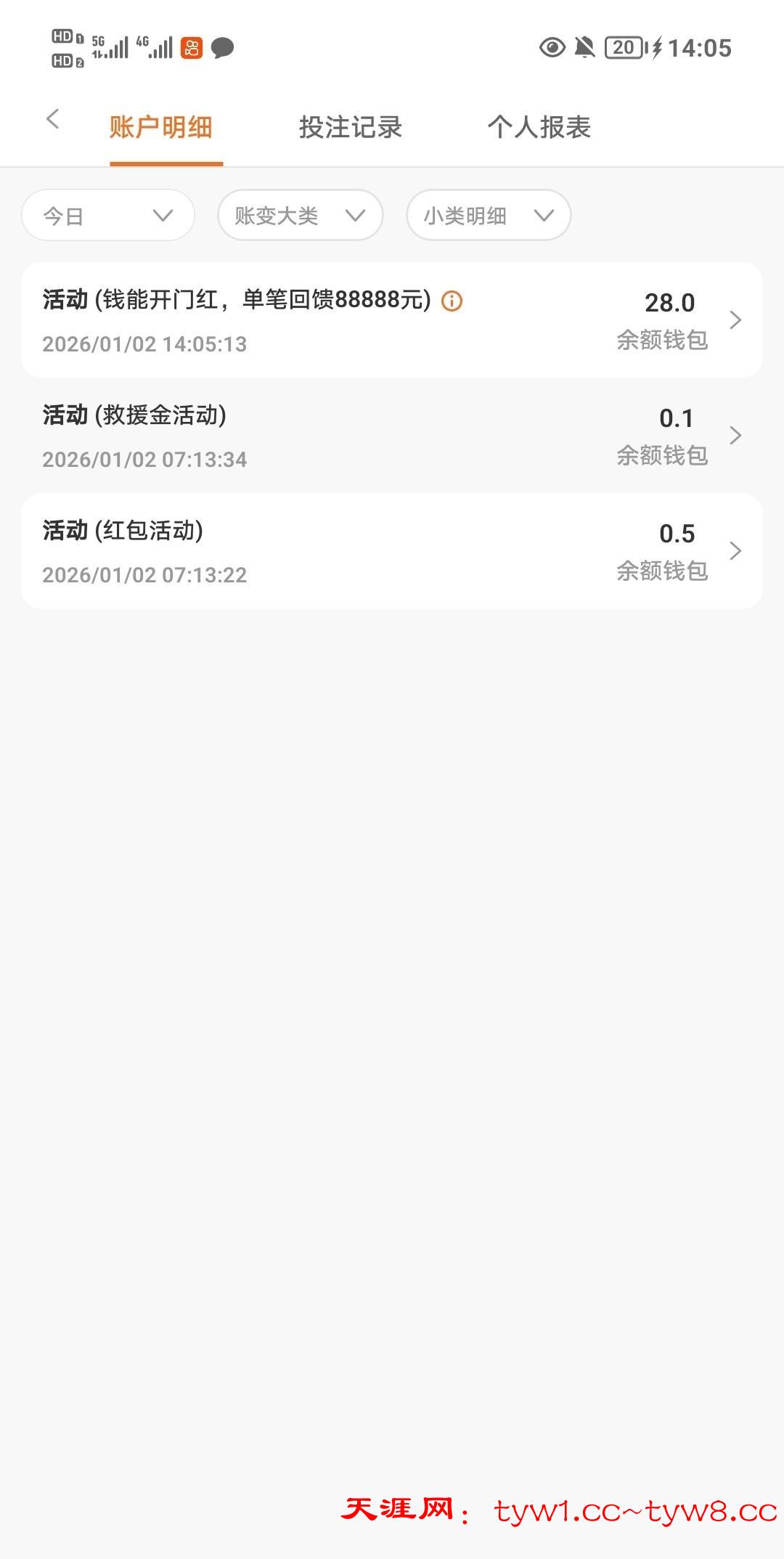Viewport: 784px width, 1559px height.
Task: Go back using the top-left arrow
Action: point(52,119)
